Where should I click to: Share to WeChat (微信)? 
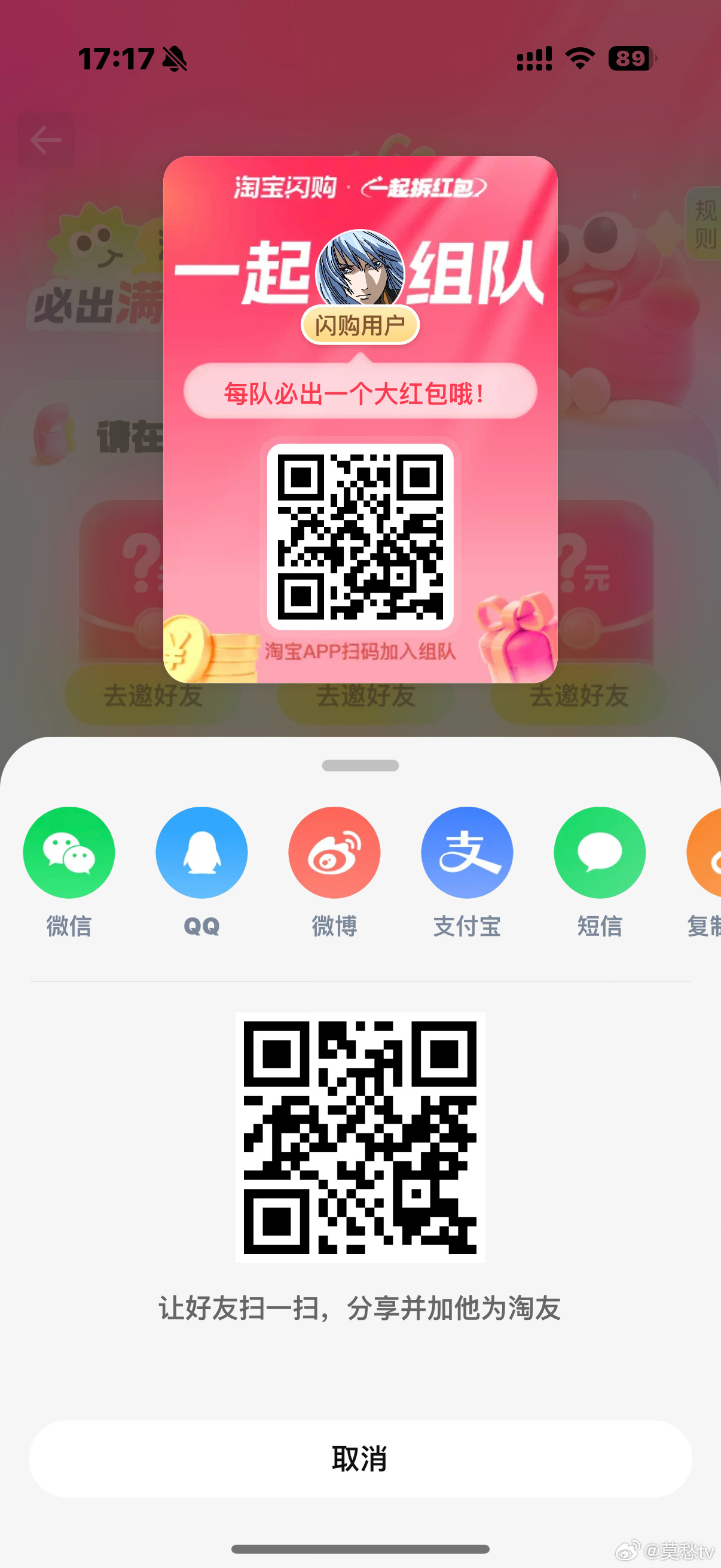coord(69,852)
